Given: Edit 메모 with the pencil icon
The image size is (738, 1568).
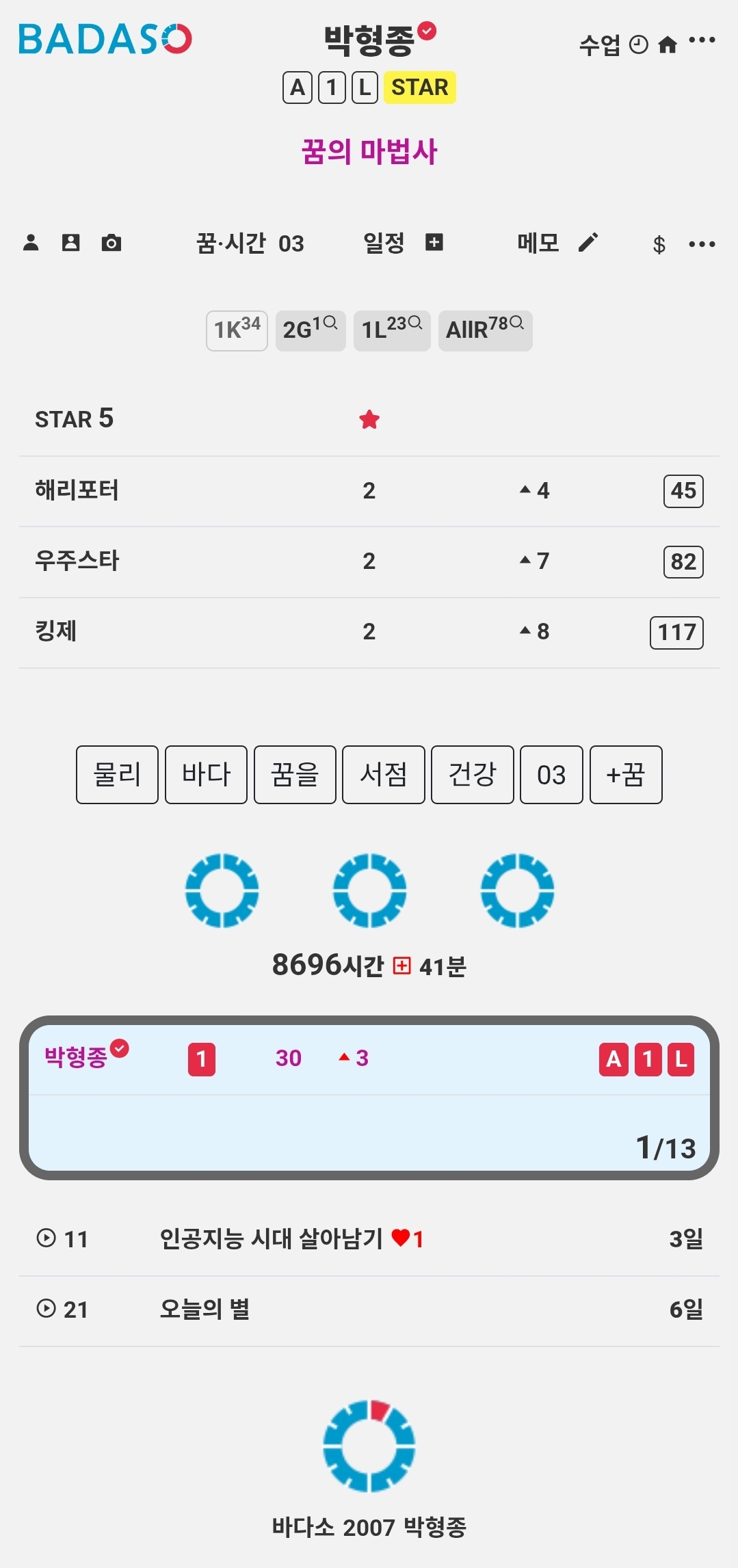Looking at the screenshot, I should tap(588, 242).
